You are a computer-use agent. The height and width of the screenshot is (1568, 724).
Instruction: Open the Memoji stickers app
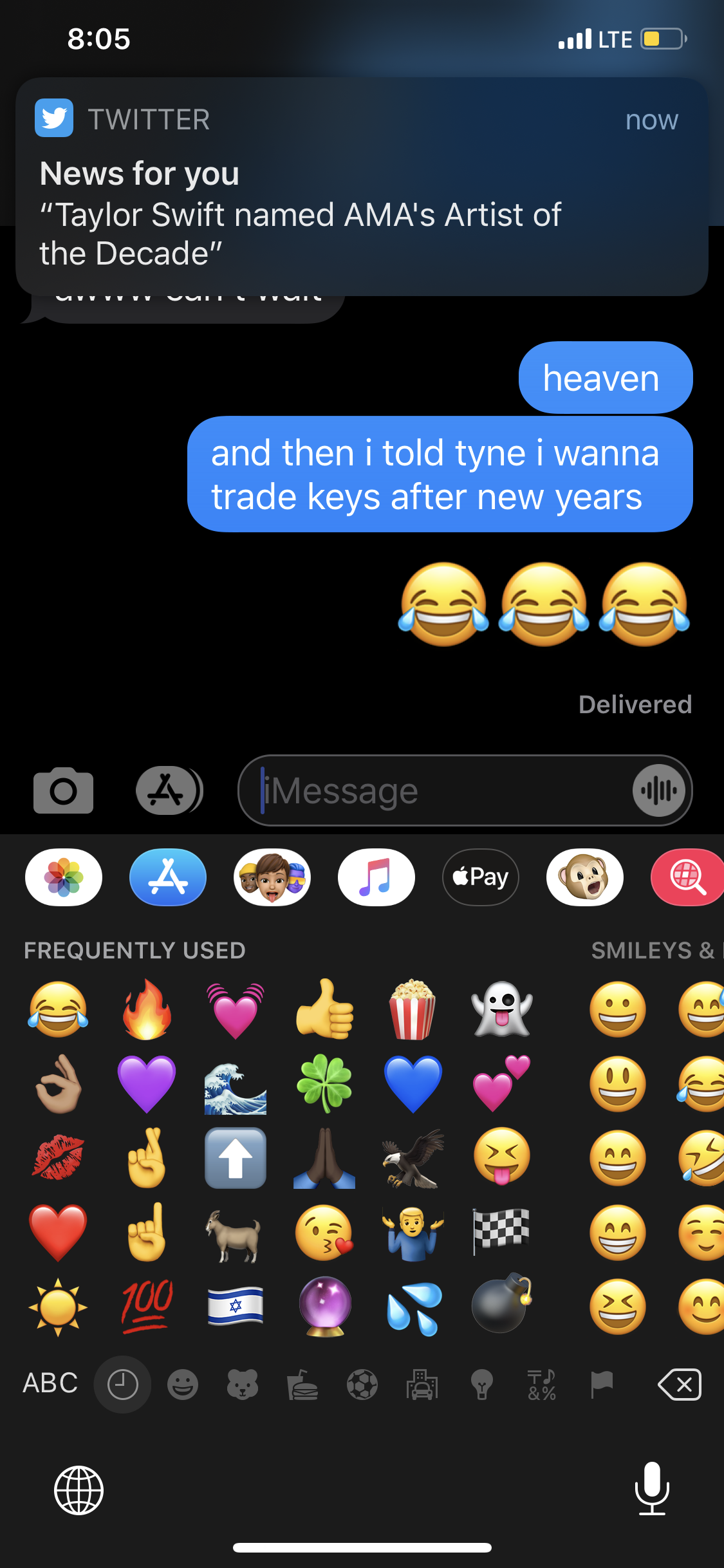point(272,877)
